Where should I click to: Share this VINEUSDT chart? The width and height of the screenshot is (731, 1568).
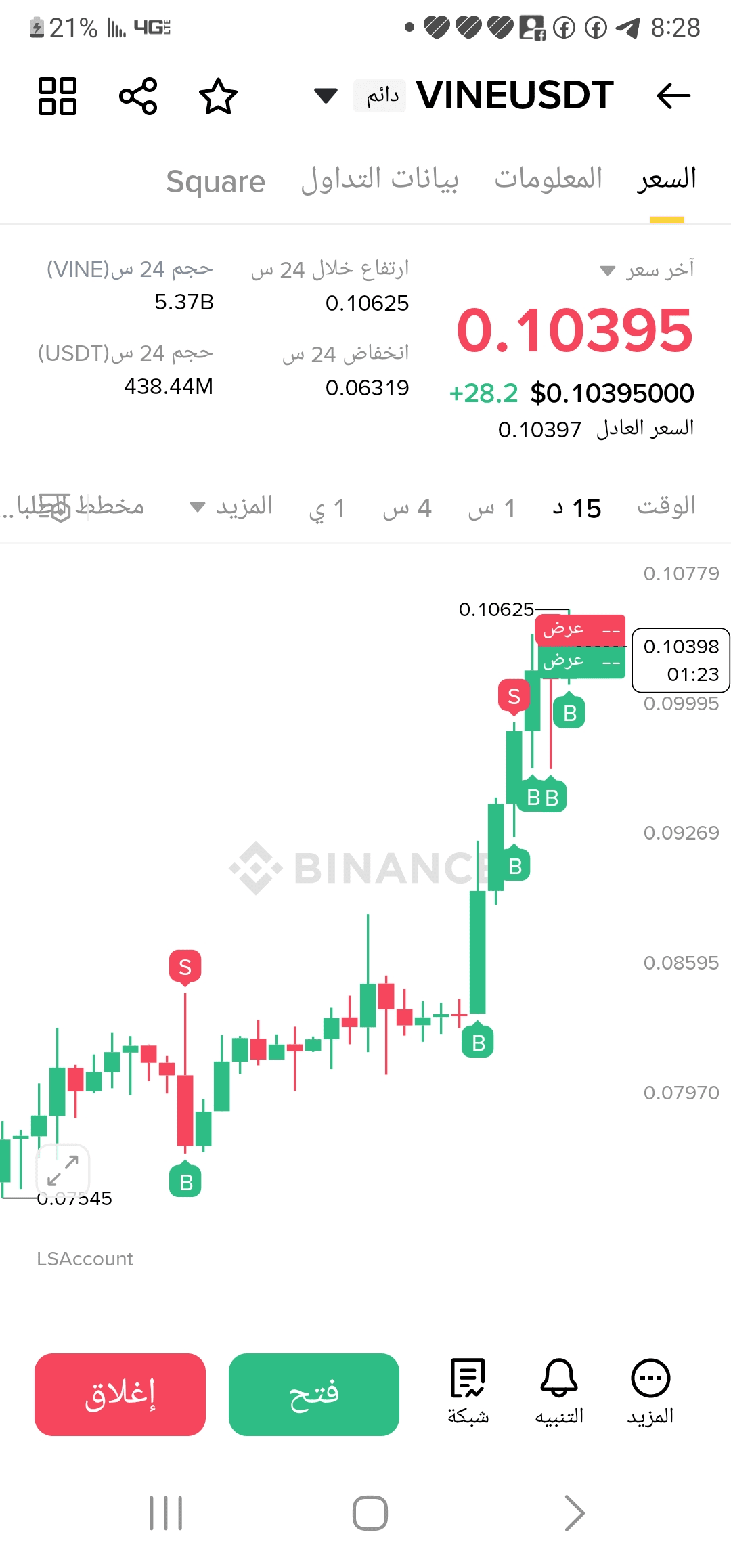pos(138,96)
